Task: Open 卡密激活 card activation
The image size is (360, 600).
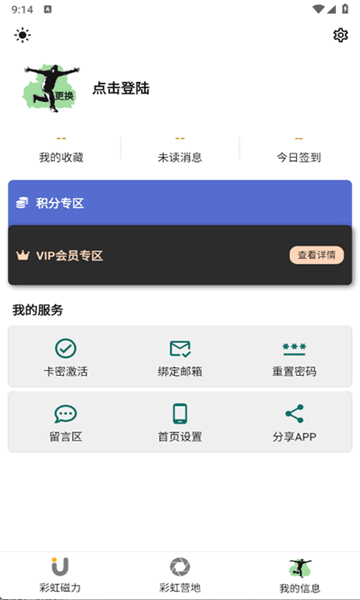Action: [65, 357]
